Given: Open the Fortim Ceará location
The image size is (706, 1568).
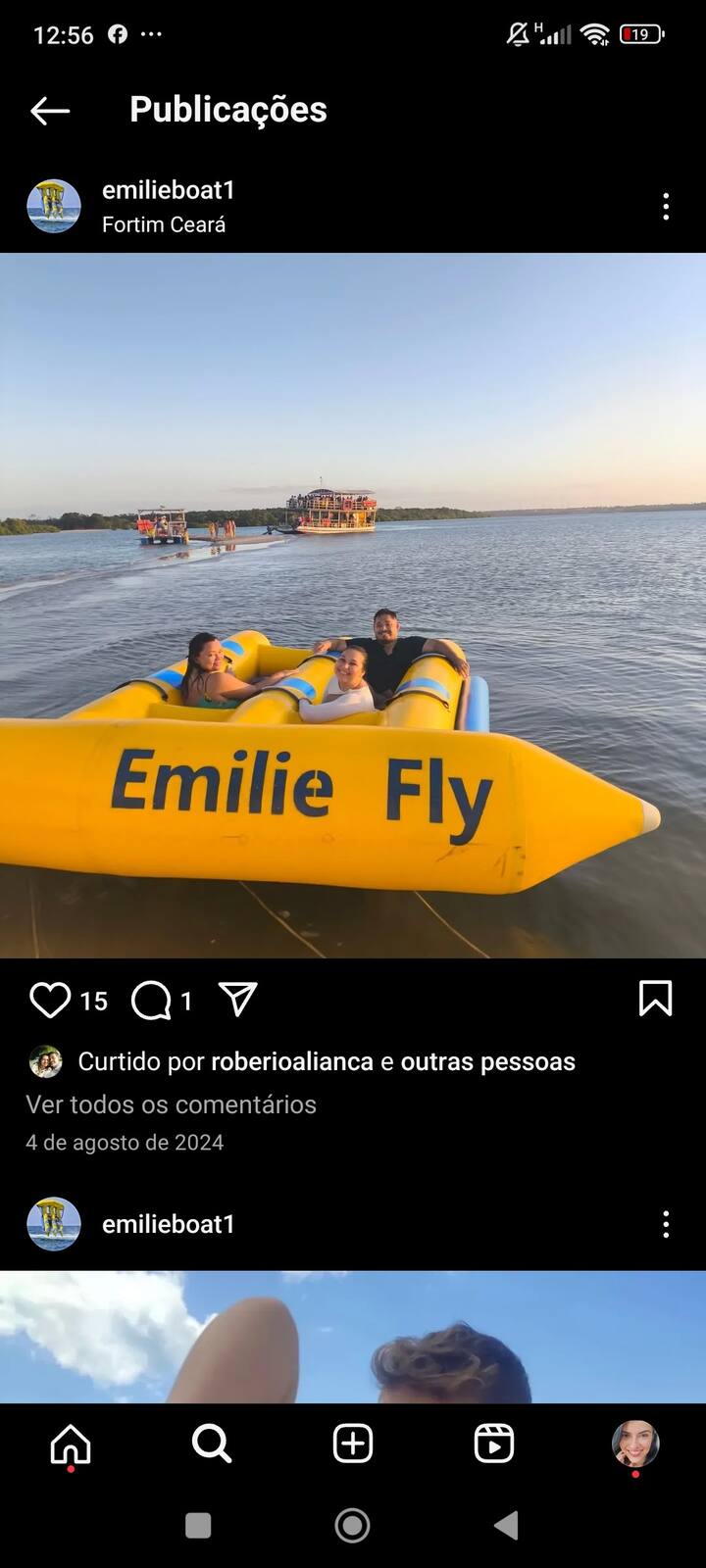Looking at the screenshot, I should coord(164,224).
